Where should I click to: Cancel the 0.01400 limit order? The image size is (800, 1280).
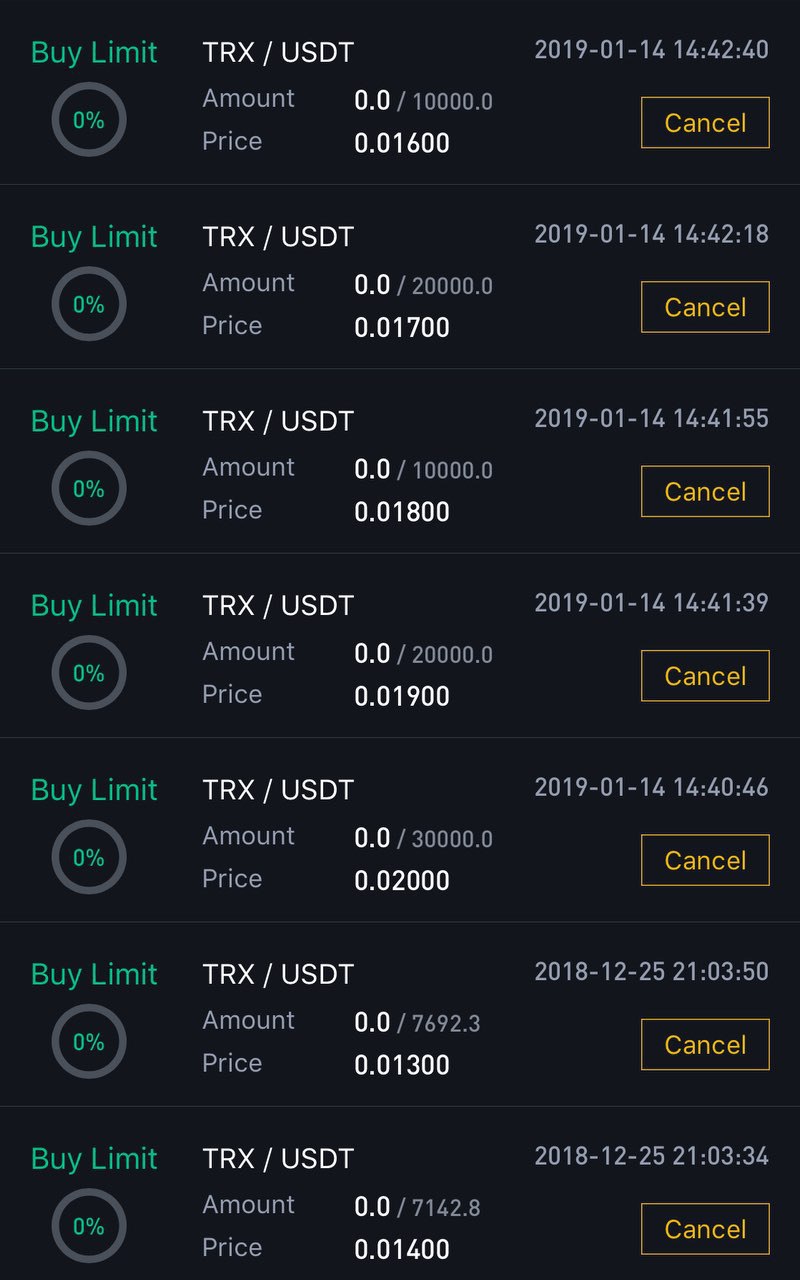(705, 1229)
